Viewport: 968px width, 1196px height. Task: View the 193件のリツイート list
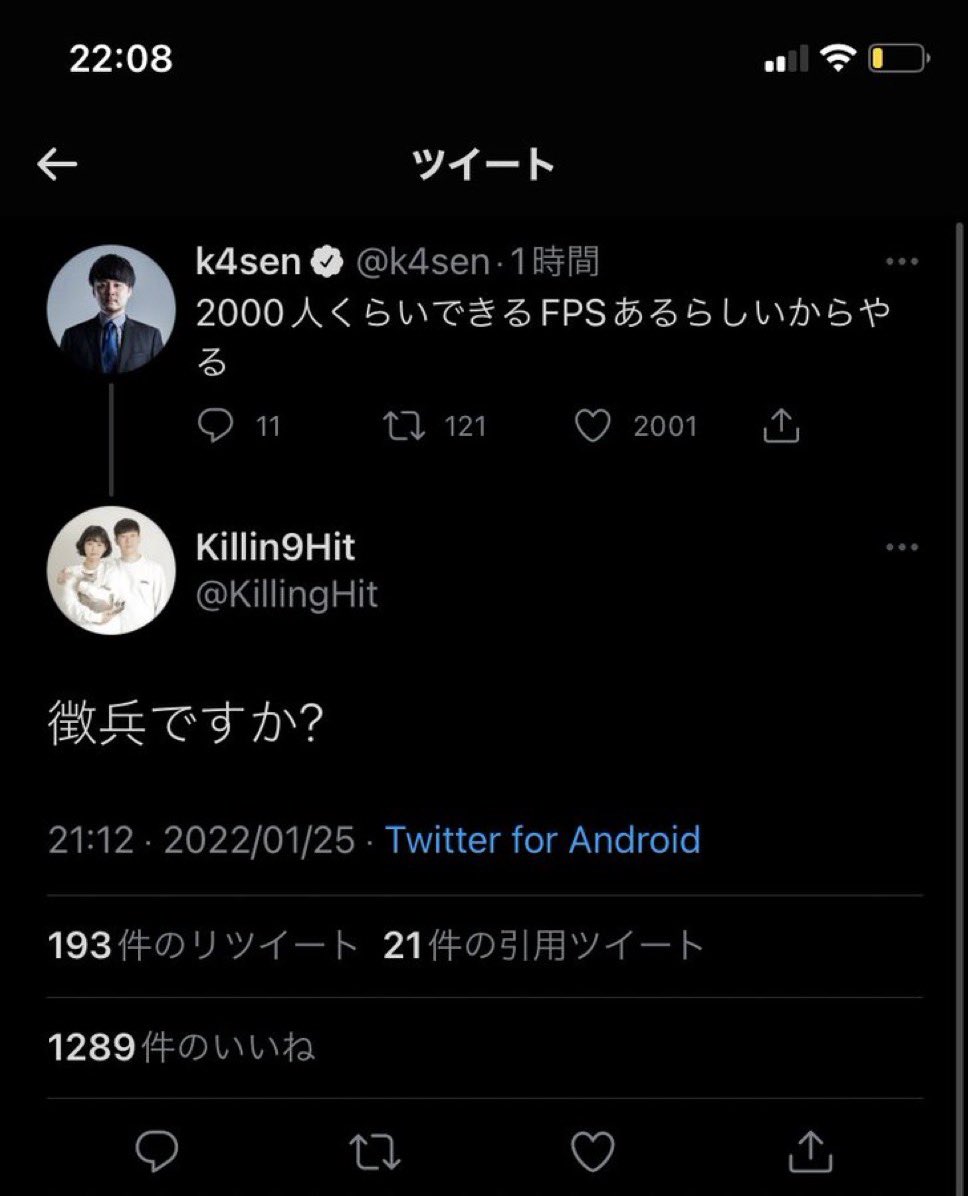coord(203,945)
